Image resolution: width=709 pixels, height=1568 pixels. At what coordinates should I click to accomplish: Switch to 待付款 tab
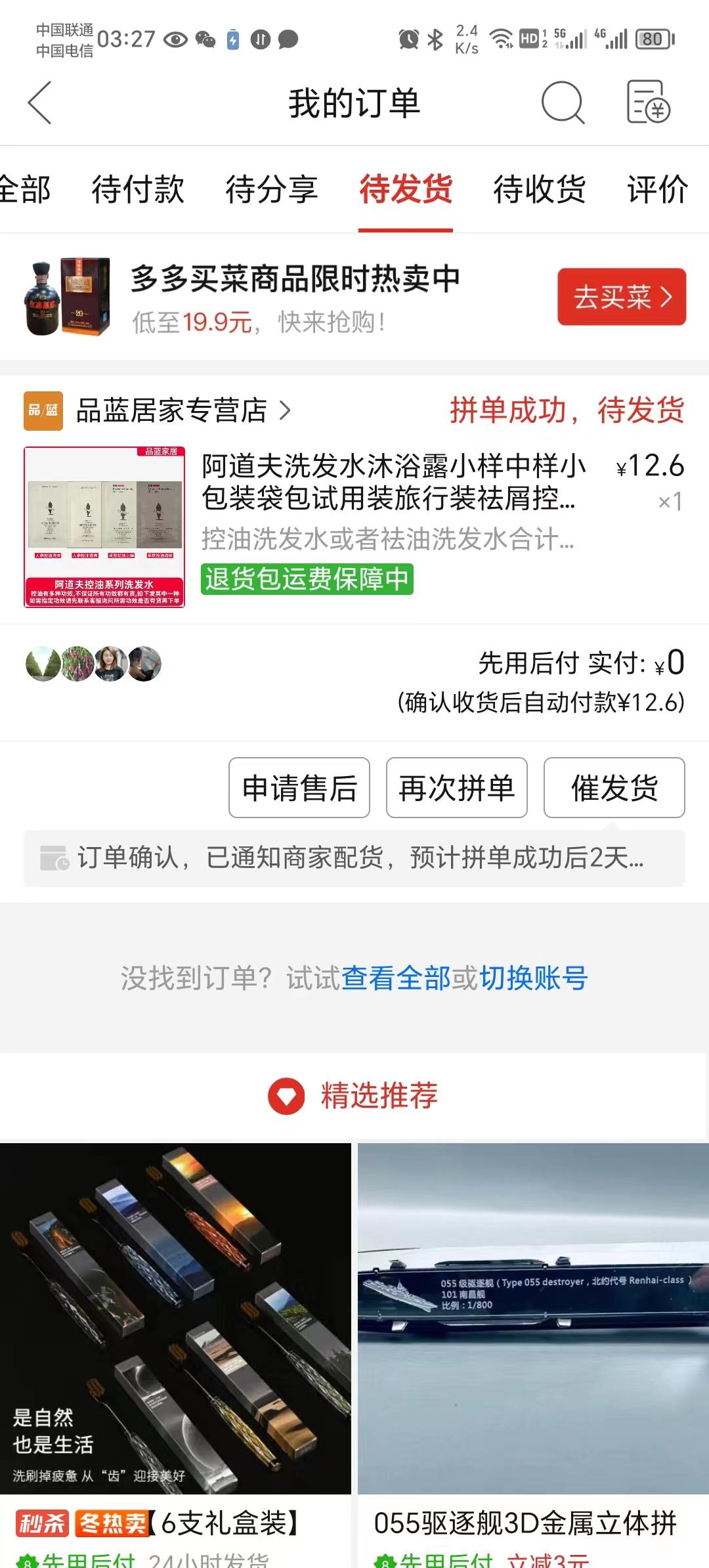pyautogui.click(x=138, y=190)
